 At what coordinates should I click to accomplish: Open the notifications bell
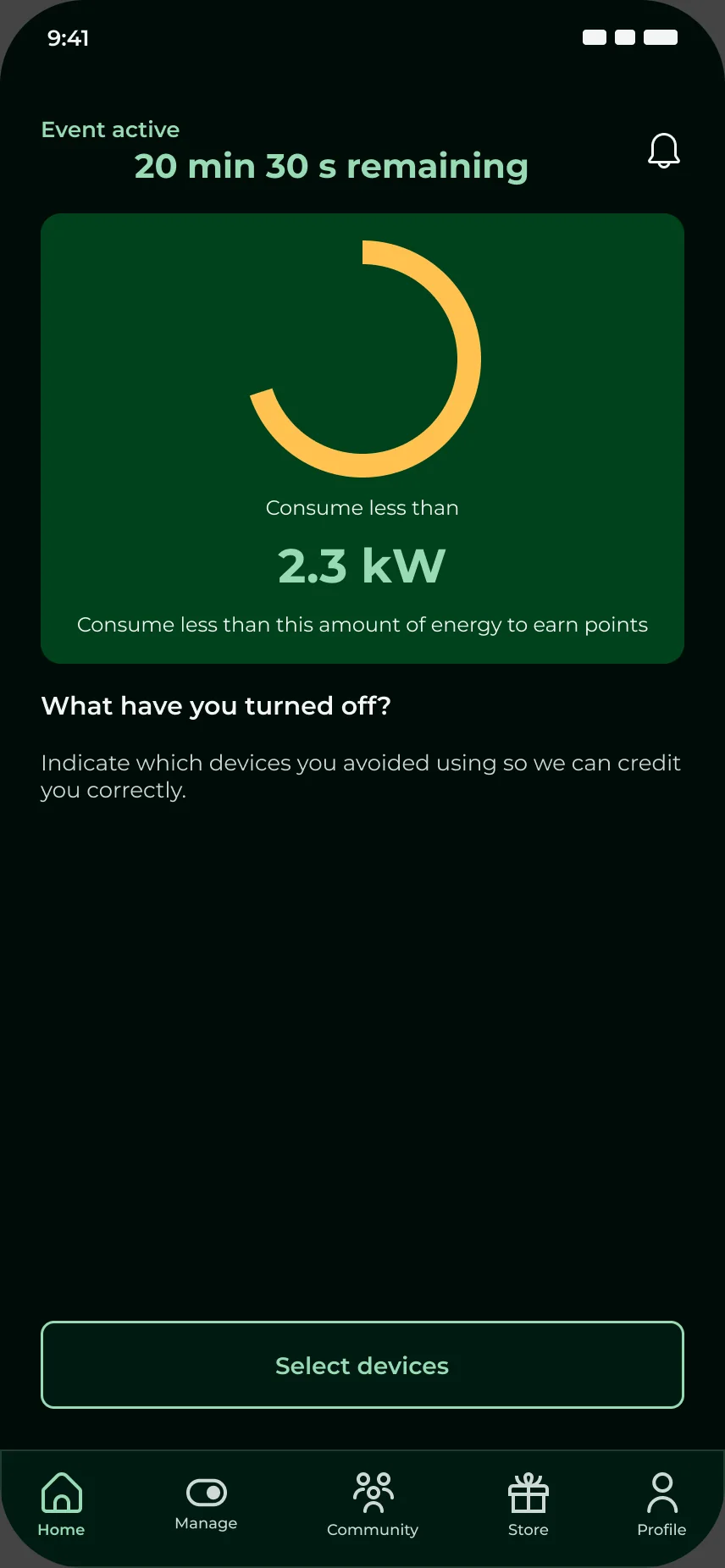[663, 151]
